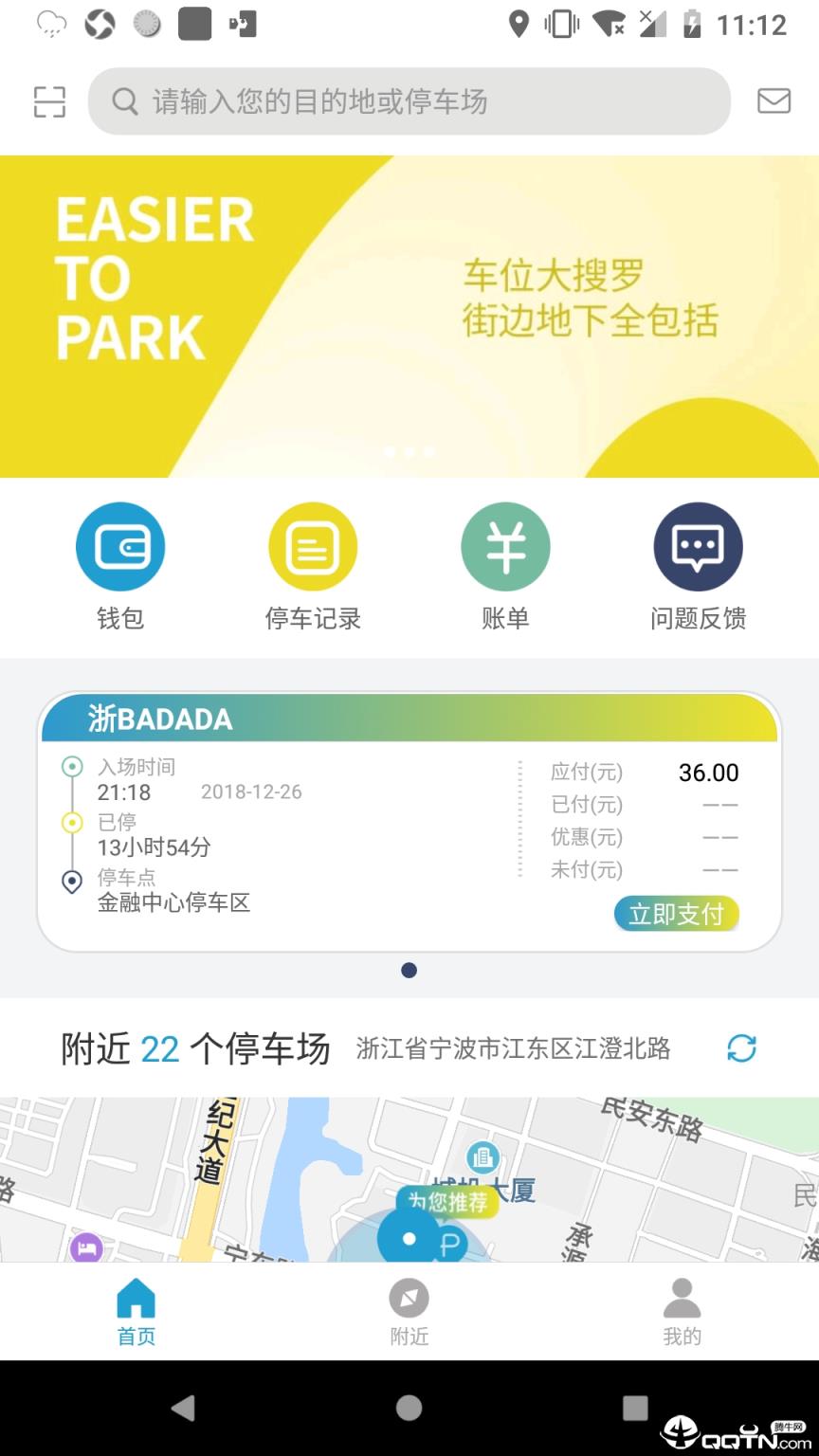The image size is (819, 1456).
Task: Select the middle carousel dot on banner
Action: tap(409, 452)
